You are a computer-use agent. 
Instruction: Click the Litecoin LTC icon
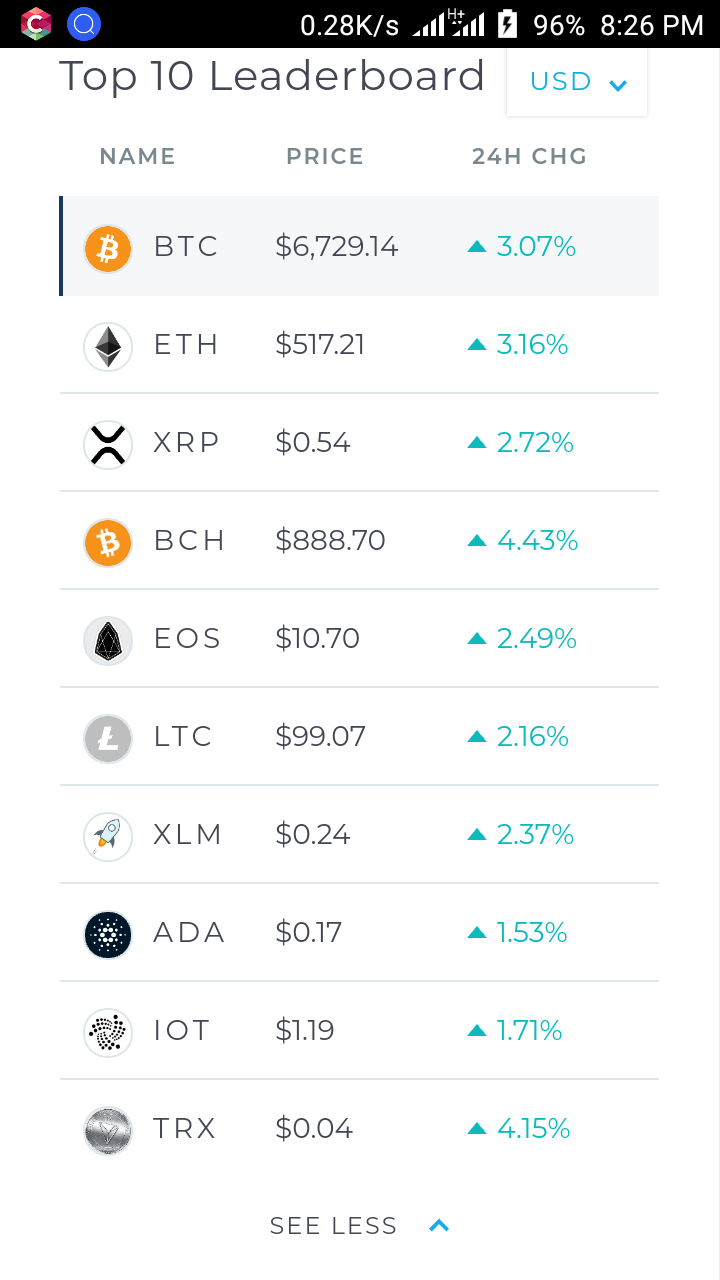pos(107,737)
